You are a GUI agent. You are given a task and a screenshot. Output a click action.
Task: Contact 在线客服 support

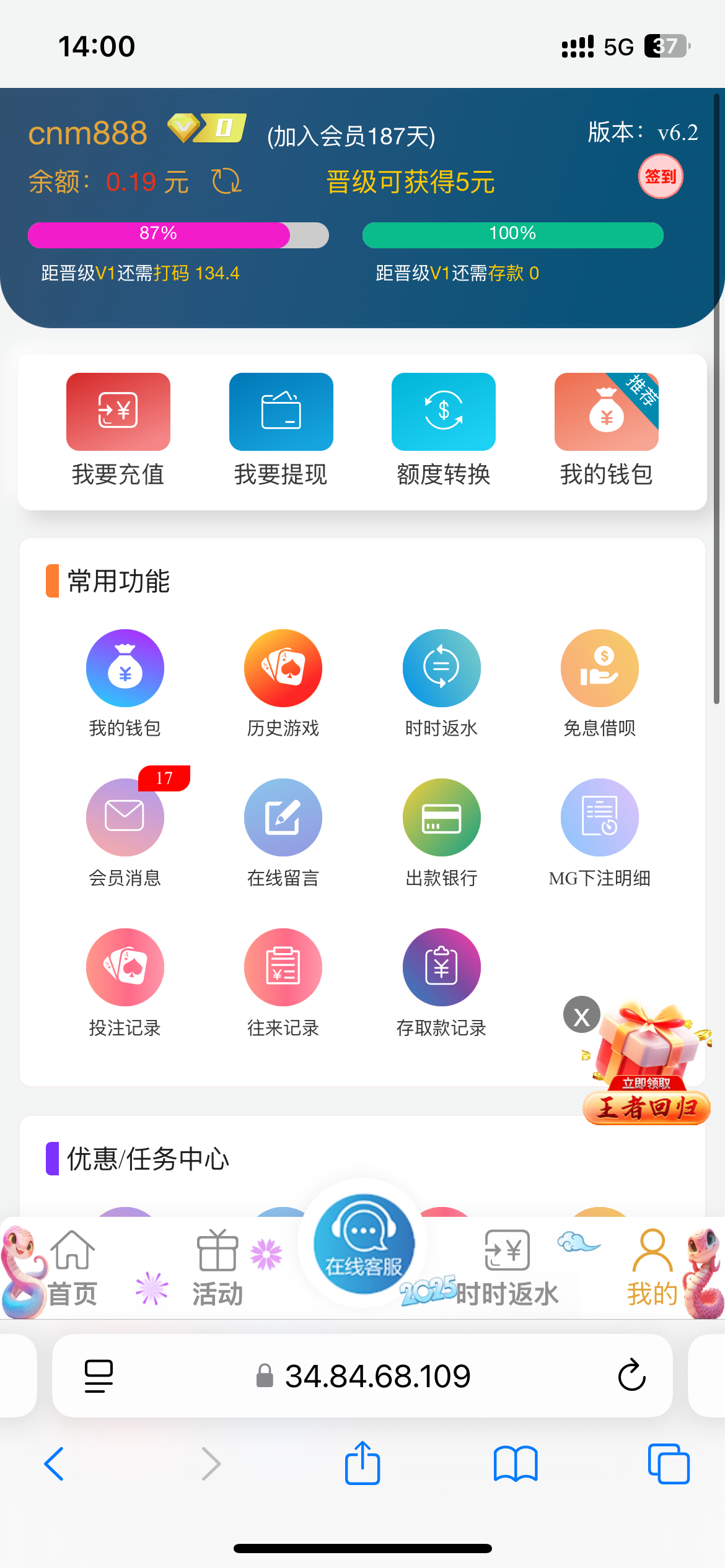click(x=364, y=1244)
